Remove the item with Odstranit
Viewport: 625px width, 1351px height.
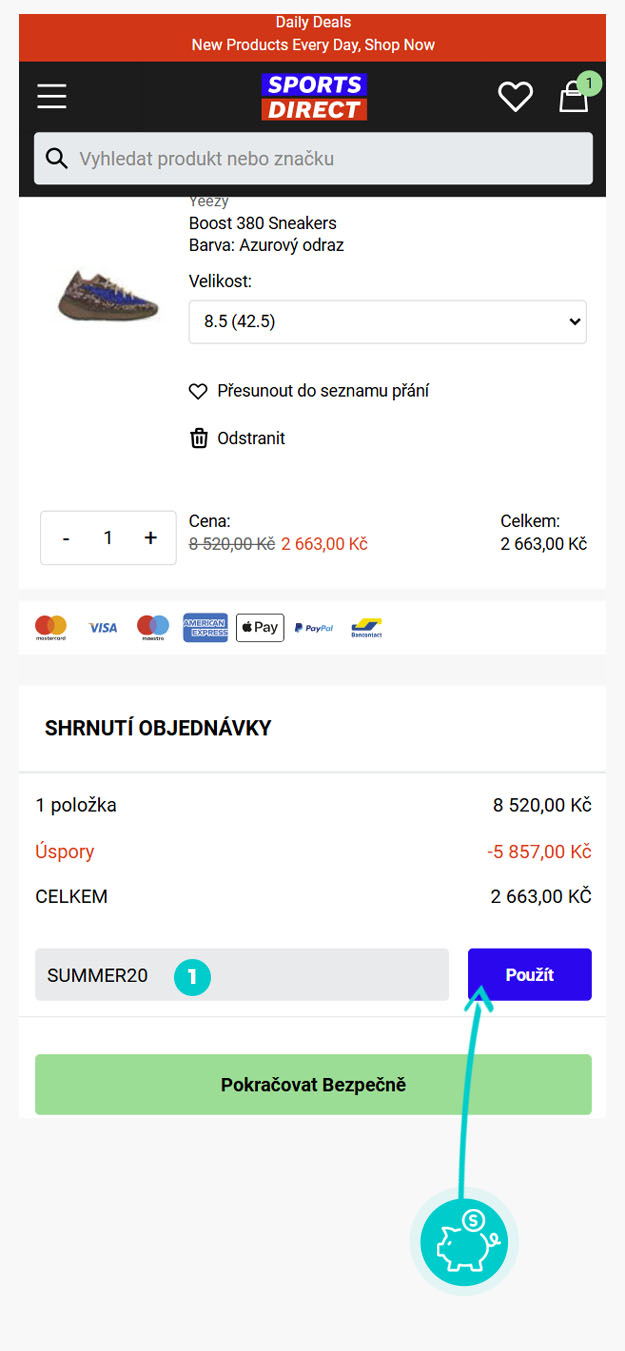(x=237, y=438)
